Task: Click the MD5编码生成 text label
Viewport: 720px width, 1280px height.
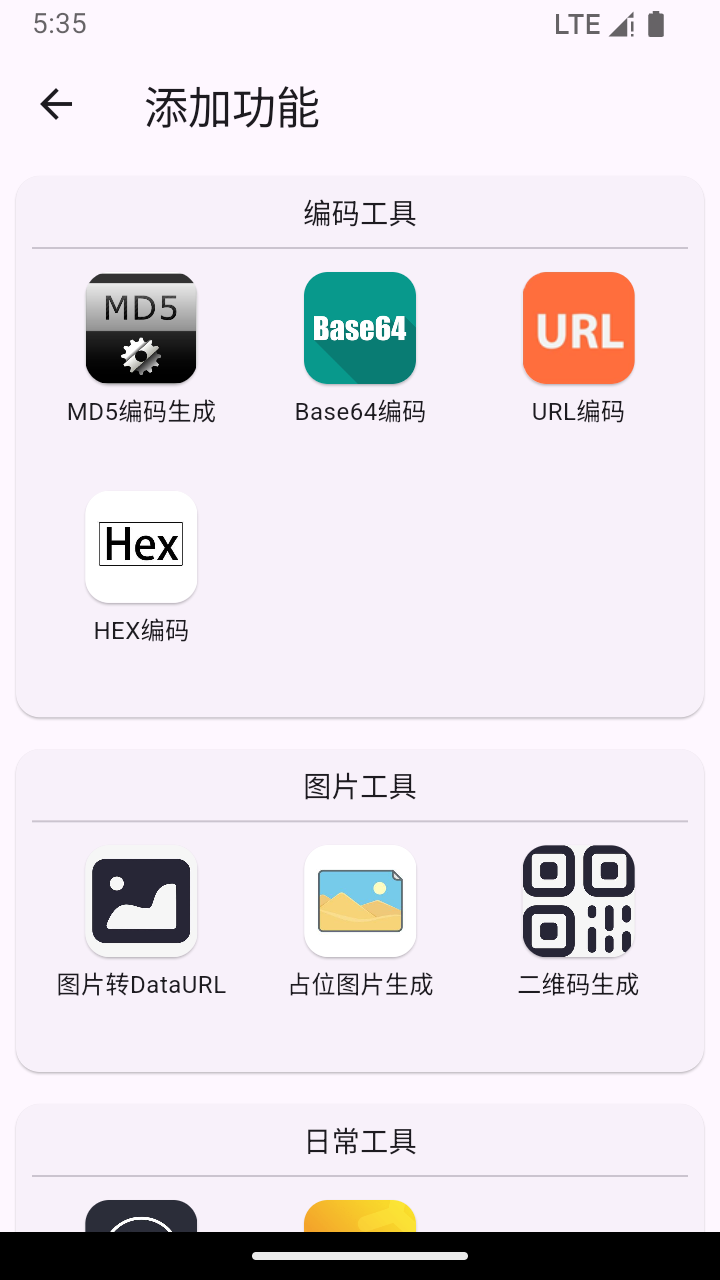Action: point(141,411)
